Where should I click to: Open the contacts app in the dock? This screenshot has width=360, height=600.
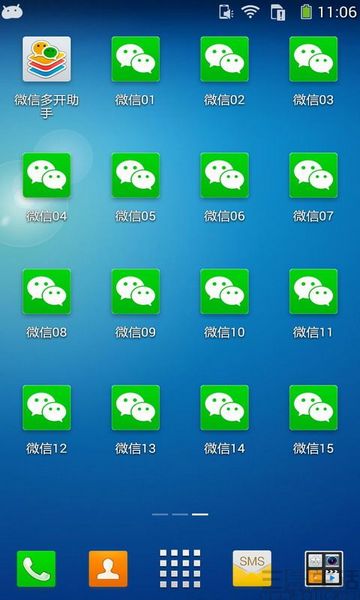[x=108, y=569]
